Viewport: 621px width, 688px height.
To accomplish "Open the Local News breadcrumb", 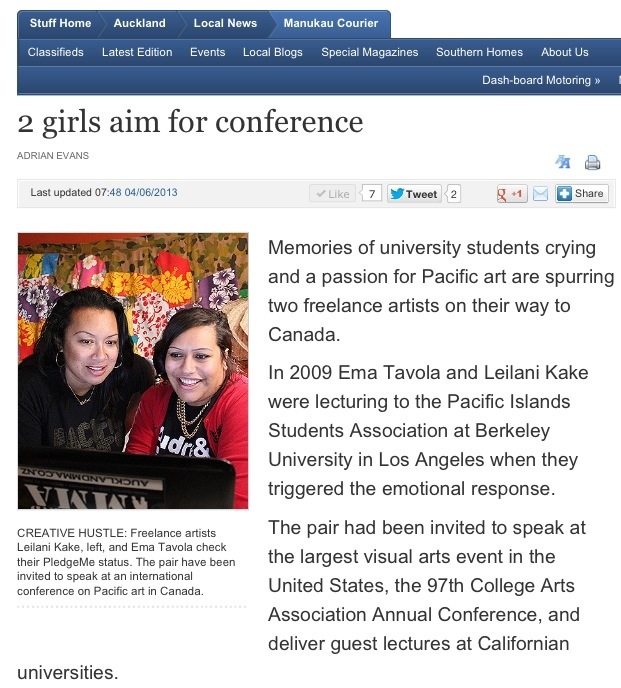I will (x=224, y=23).
